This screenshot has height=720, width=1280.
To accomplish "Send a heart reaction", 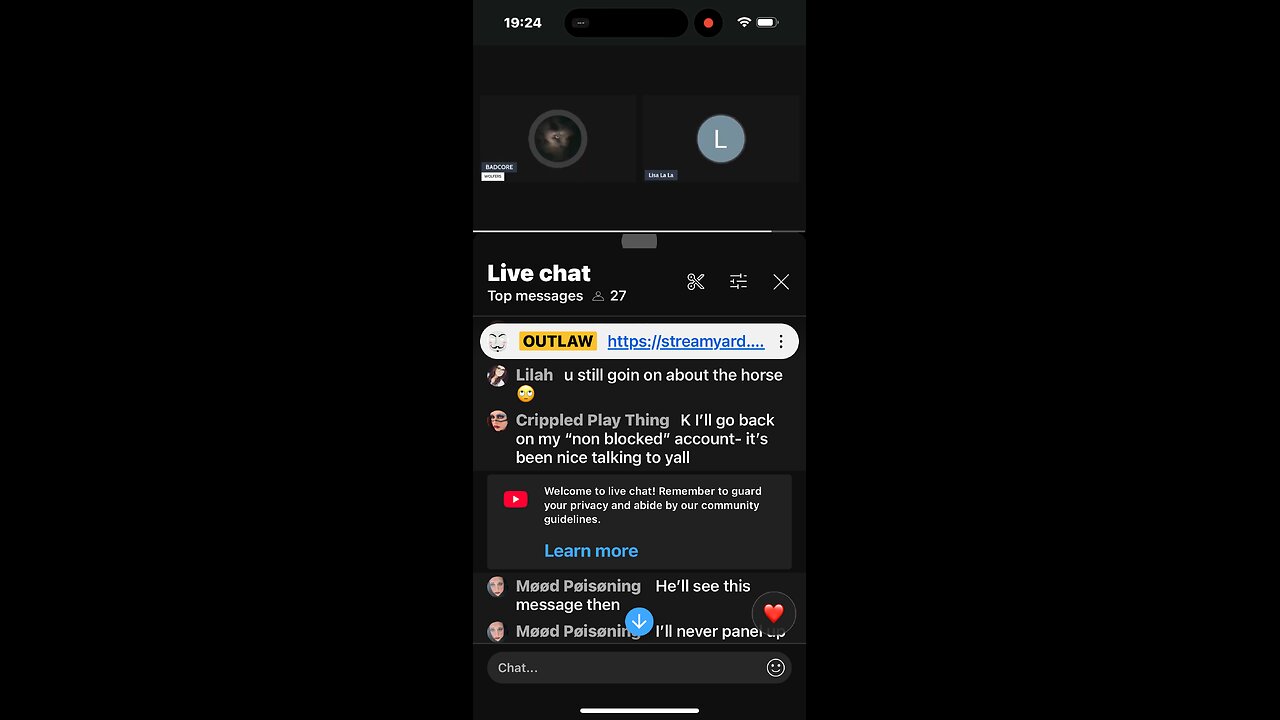I will [x=773, y=613].
